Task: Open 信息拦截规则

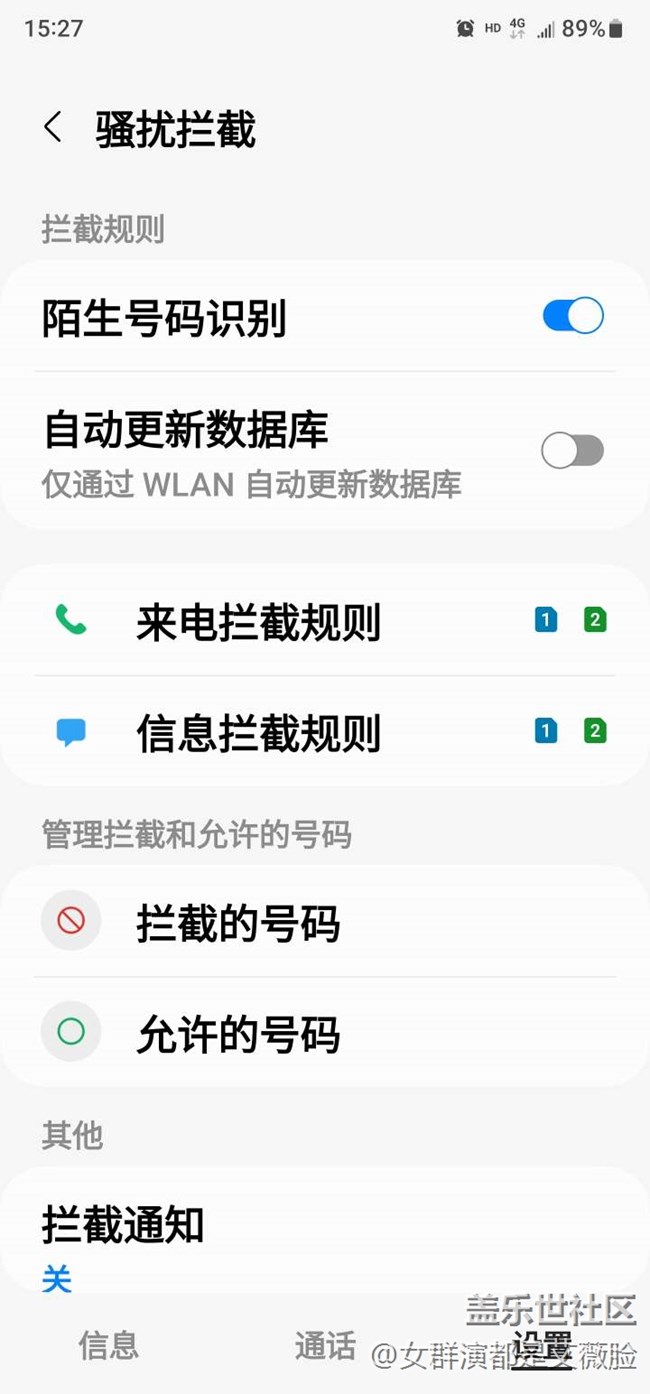Action: [x=325, y=732]
